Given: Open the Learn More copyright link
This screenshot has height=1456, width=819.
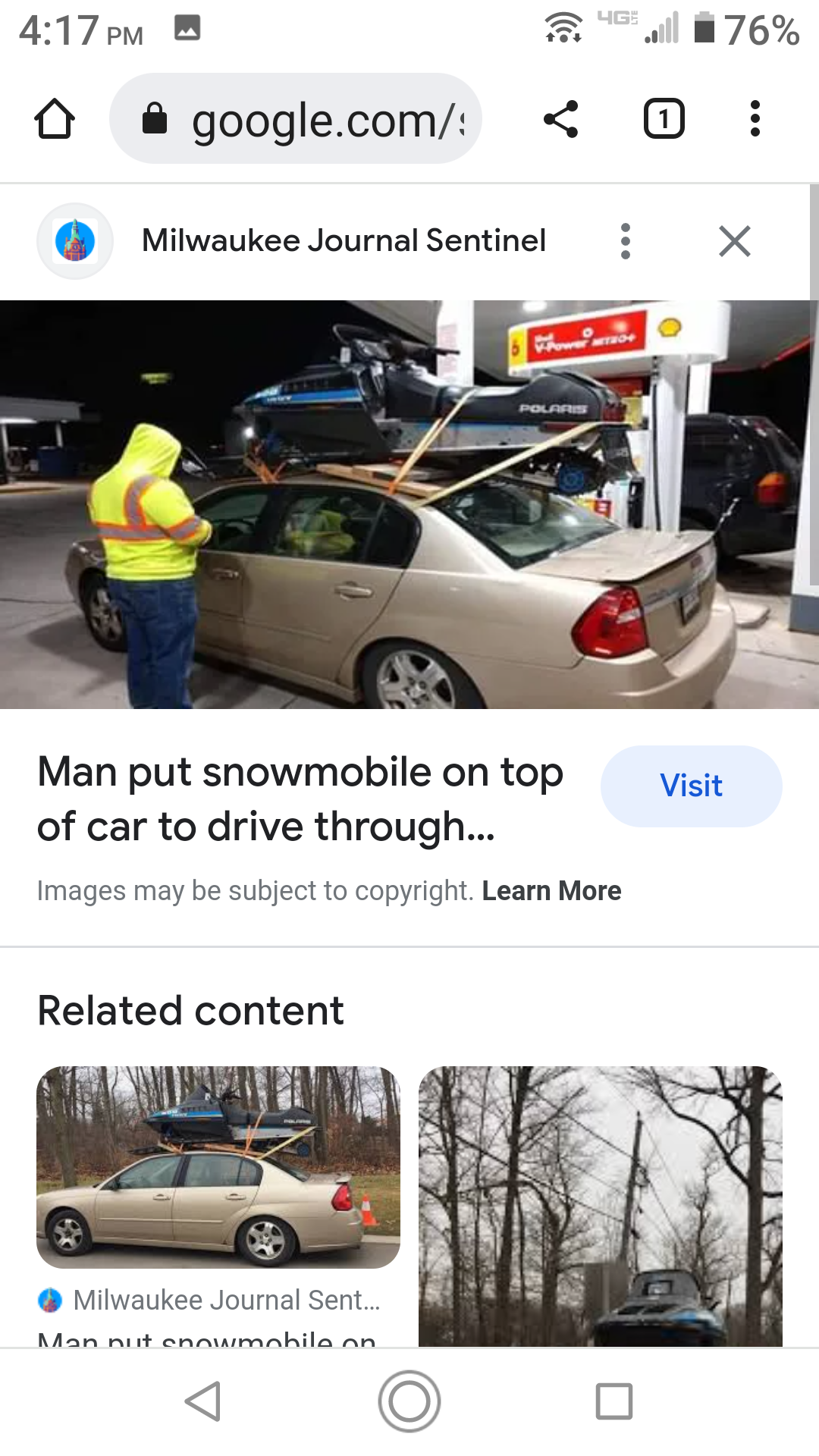Looking at the screenshot, I should pos(551,890).
